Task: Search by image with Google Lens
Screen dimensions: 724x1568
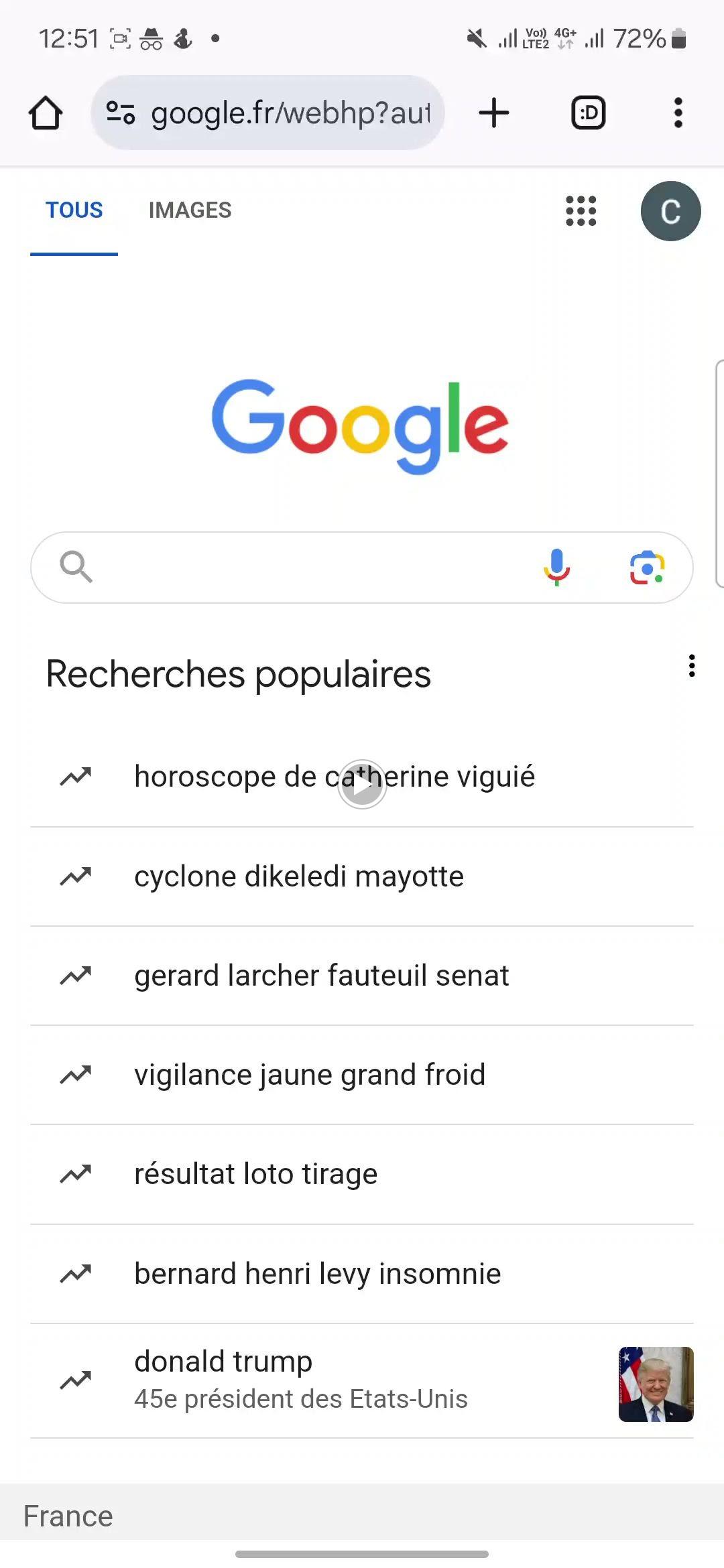Action: [x=647, y=568]
